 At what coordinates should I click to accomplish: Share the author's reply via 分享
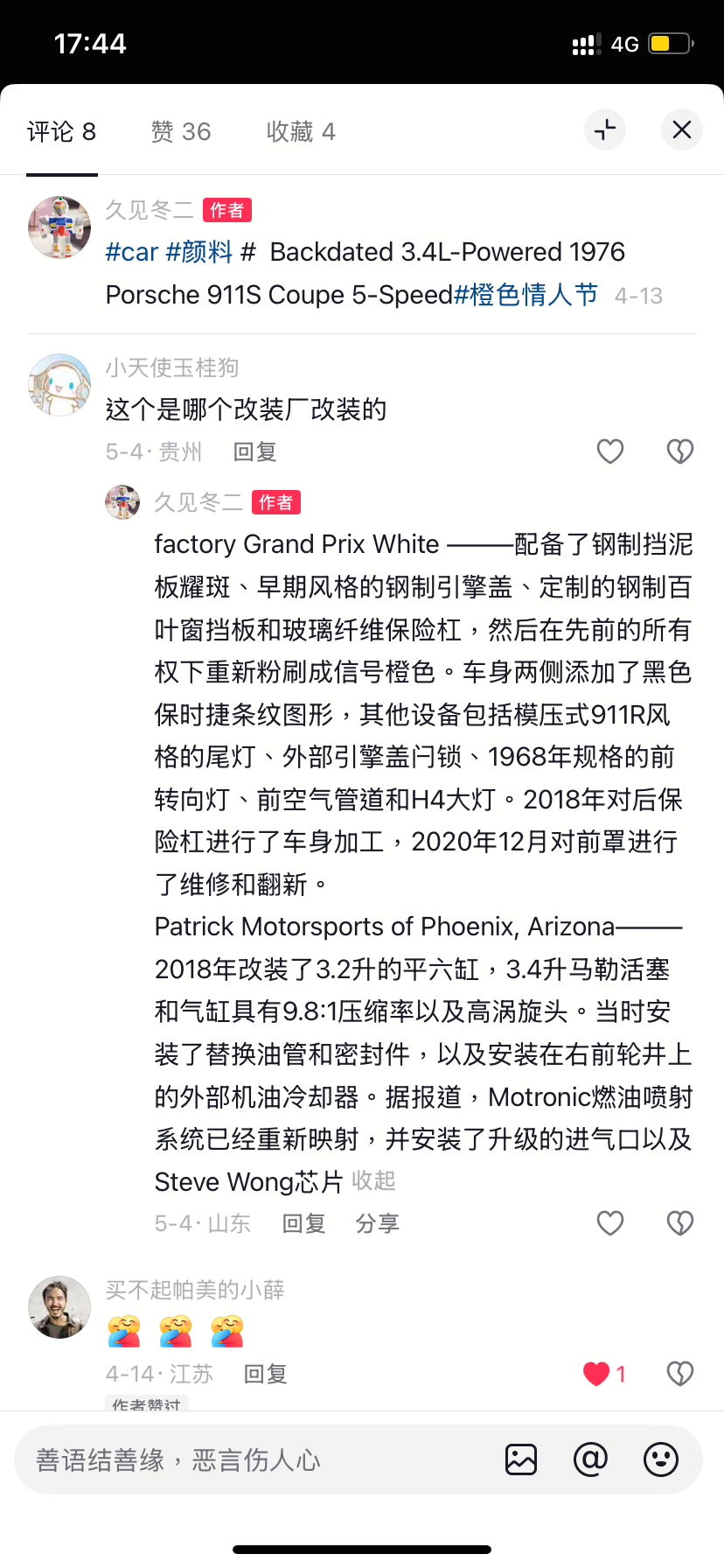pyautogui.click(x=378, y=1223)
